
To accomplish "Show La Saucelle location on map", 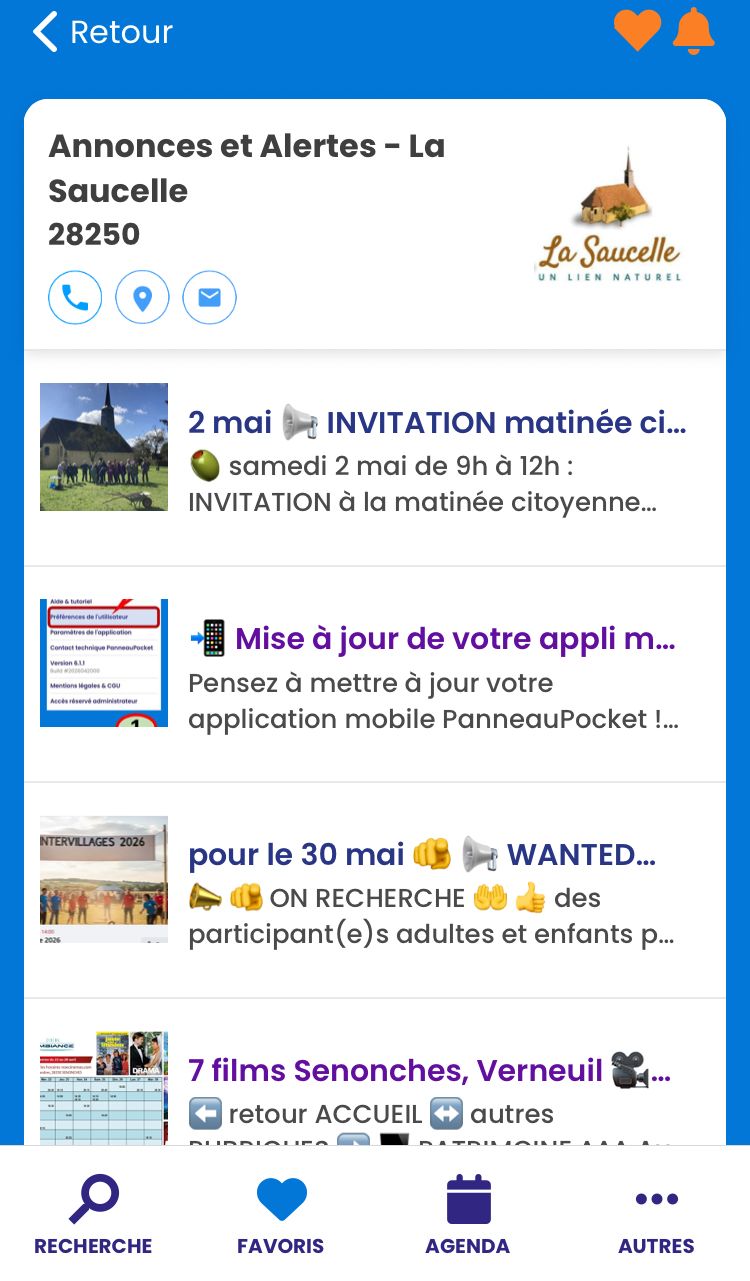I will coord(142,298).
